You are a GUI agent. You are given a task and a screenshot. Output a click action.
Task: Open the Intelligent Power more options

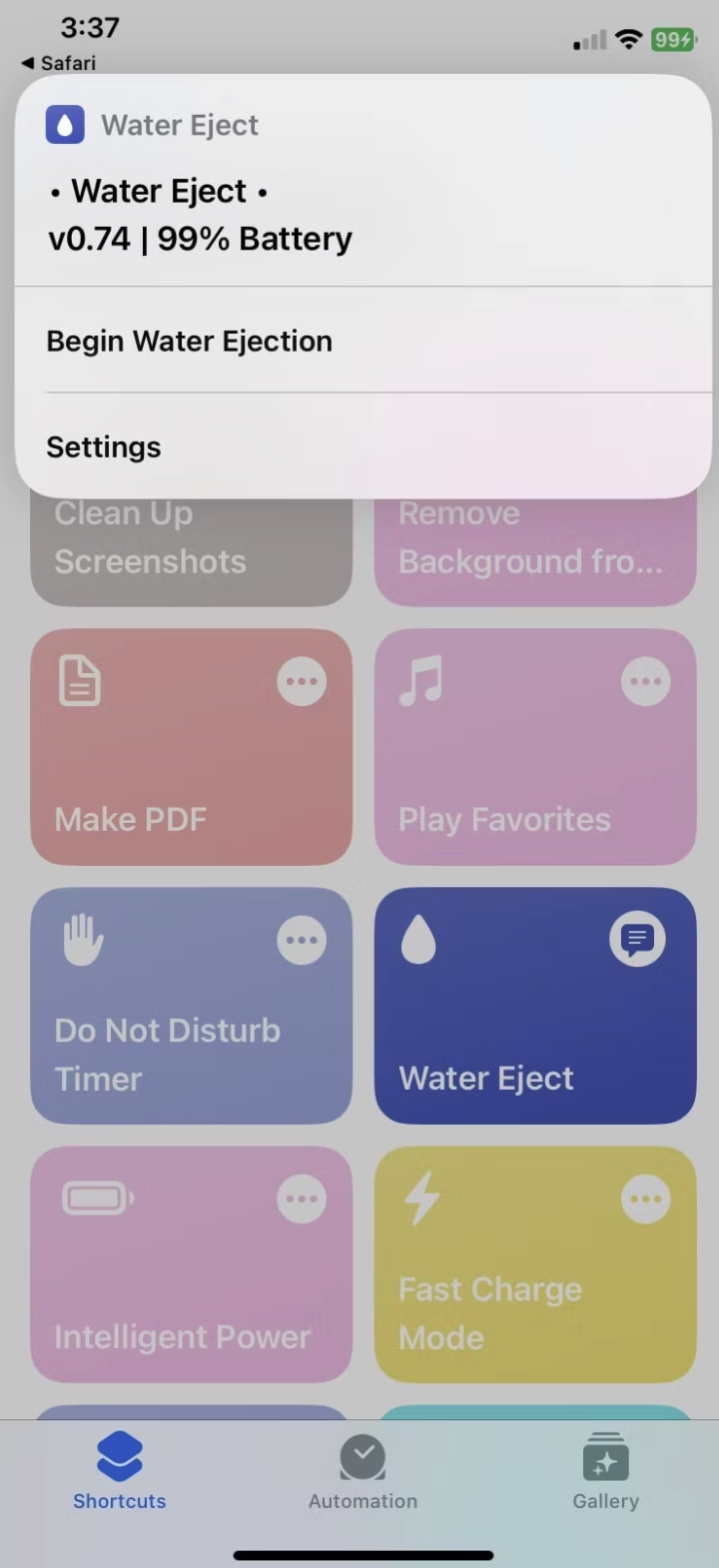pyautogui.click(x=302, y=1199)
